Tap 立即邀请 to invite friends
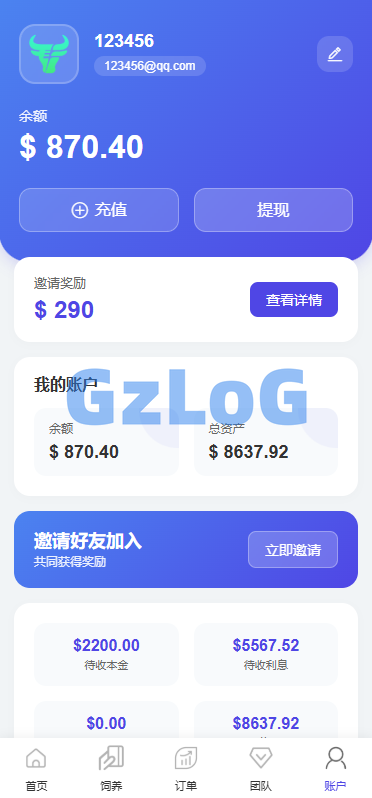The width and height of the screenshot is (372, 798). (x=293, y=550)
